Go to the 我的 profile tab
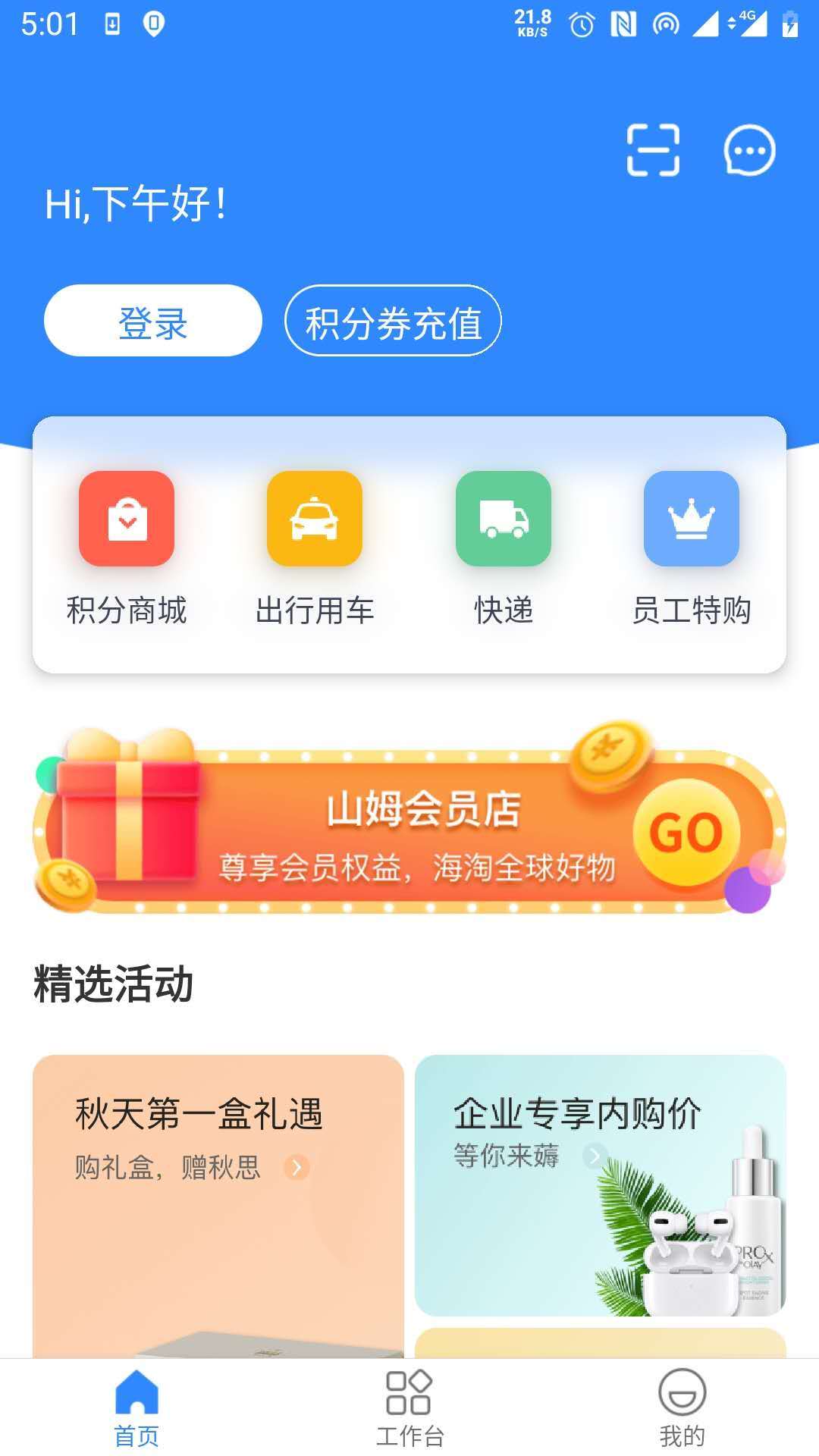 point(682,1407)
